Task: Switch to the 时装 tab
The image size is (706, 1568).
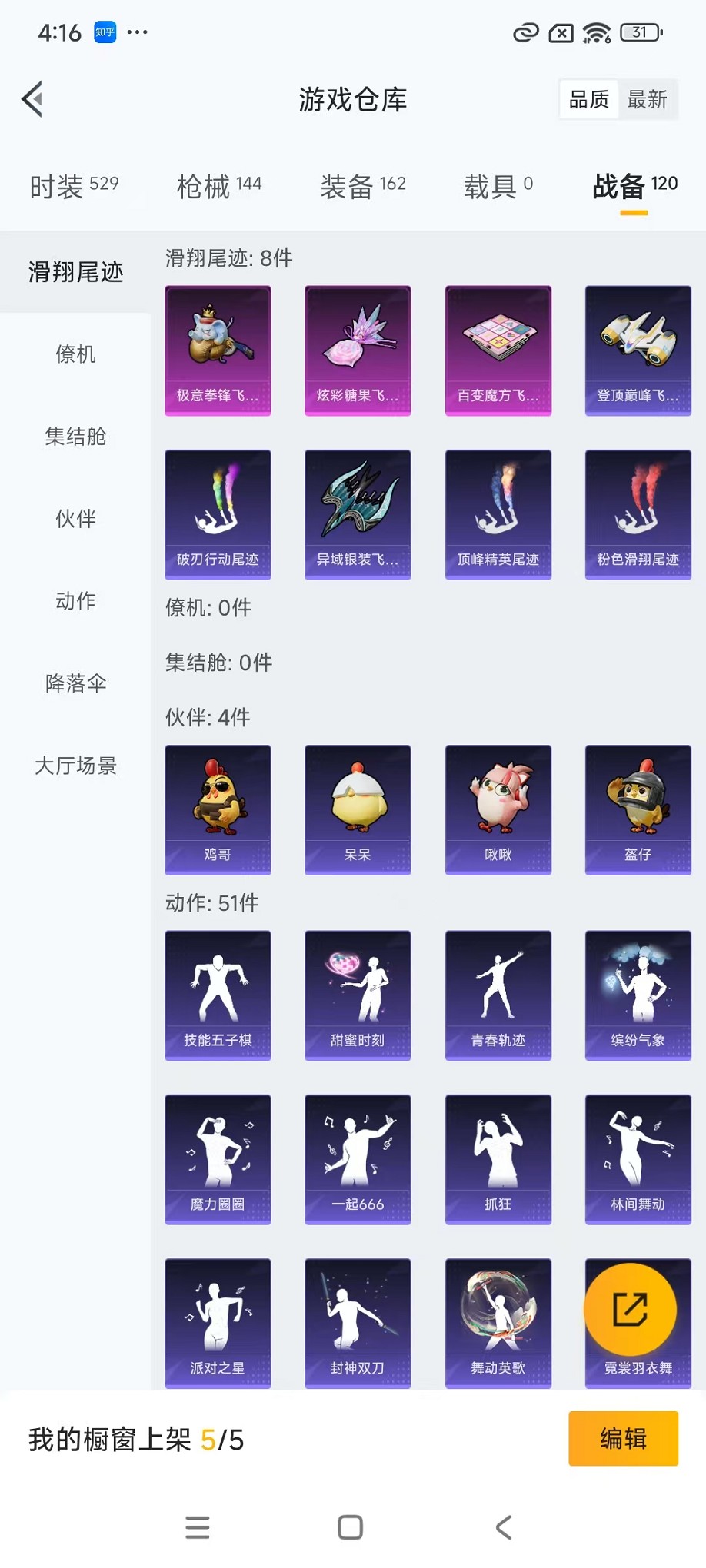Action: coord(74,186)
